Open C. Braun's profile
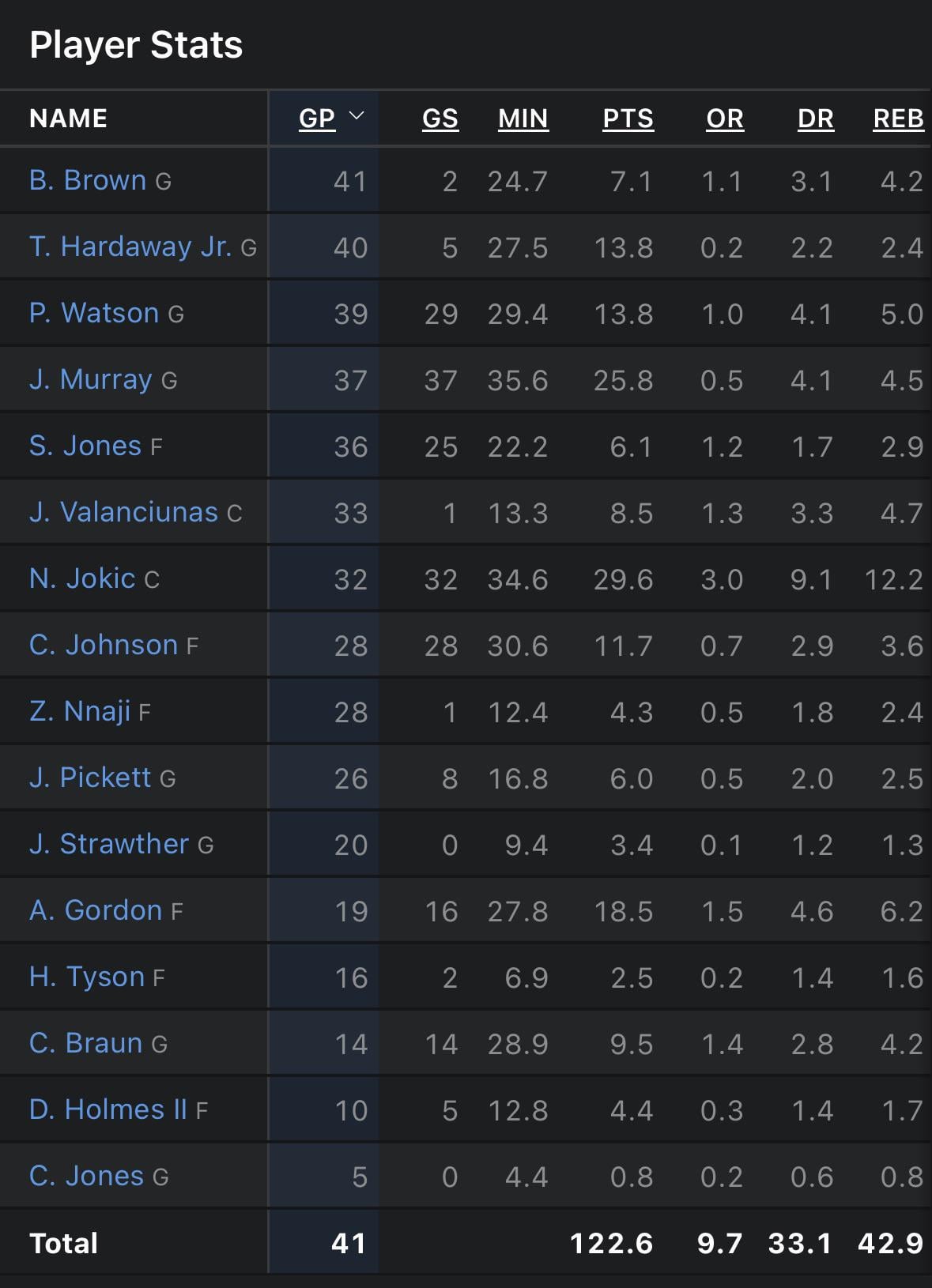The height and width of the screenshot is (1288, 932). pyautogui.click(x=85, y=1043)
